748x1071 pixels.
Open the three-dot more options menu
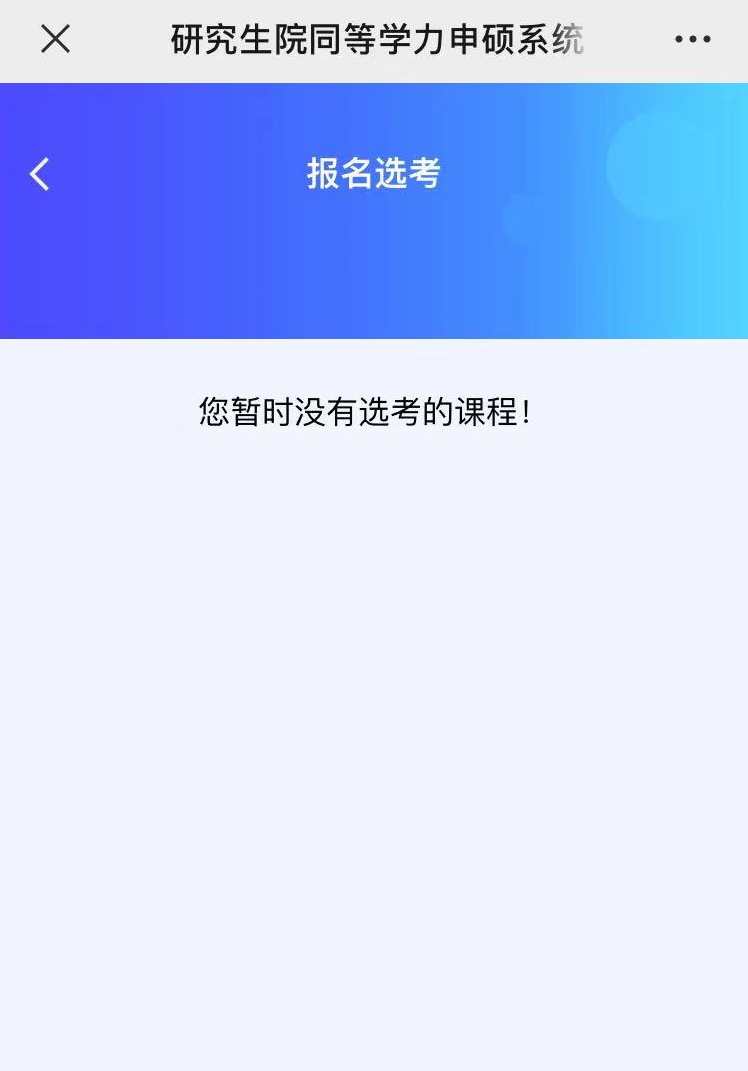[692, 39]
